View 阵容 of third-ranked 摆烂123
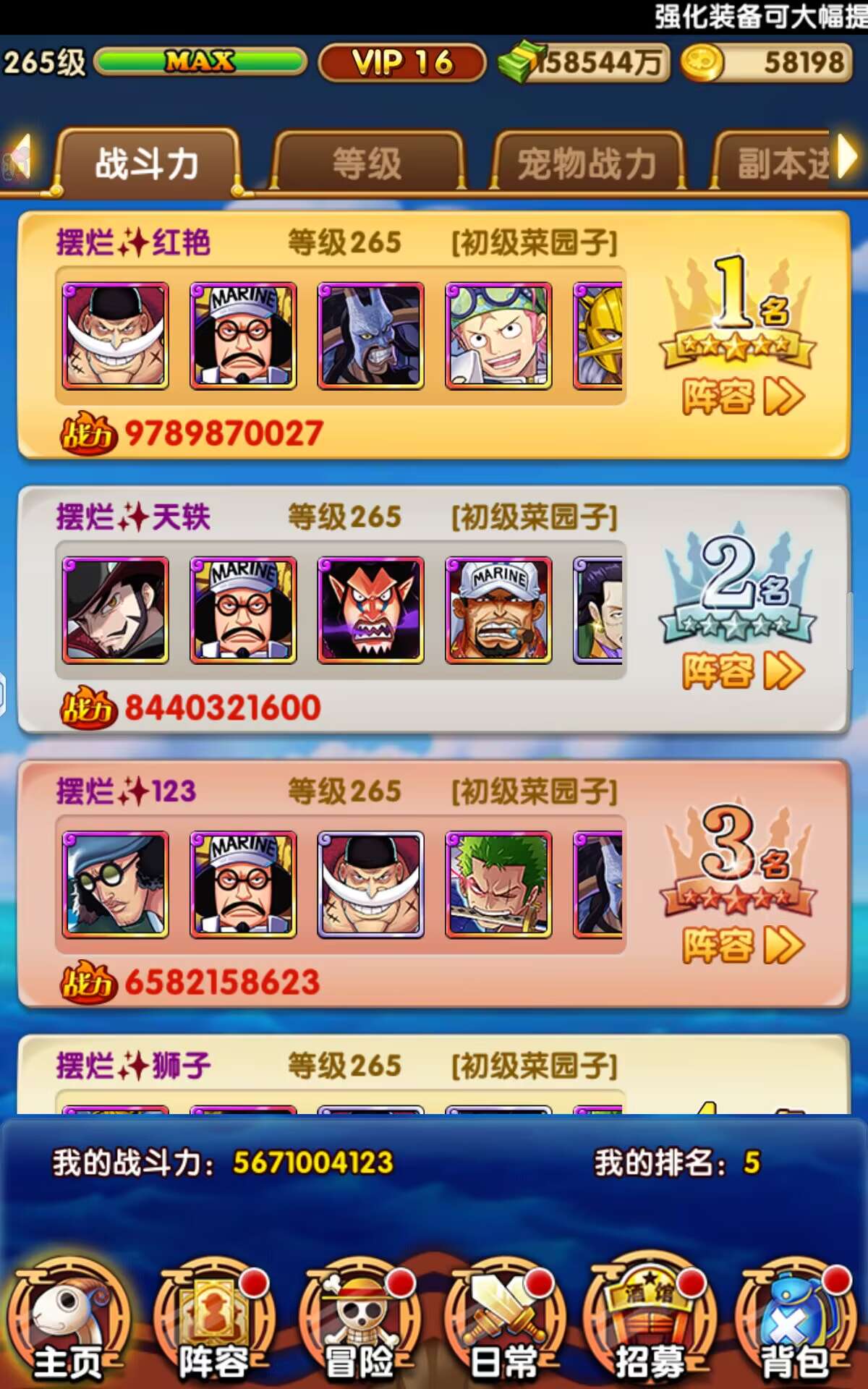The image size is (868, 1389). (743, 946)
